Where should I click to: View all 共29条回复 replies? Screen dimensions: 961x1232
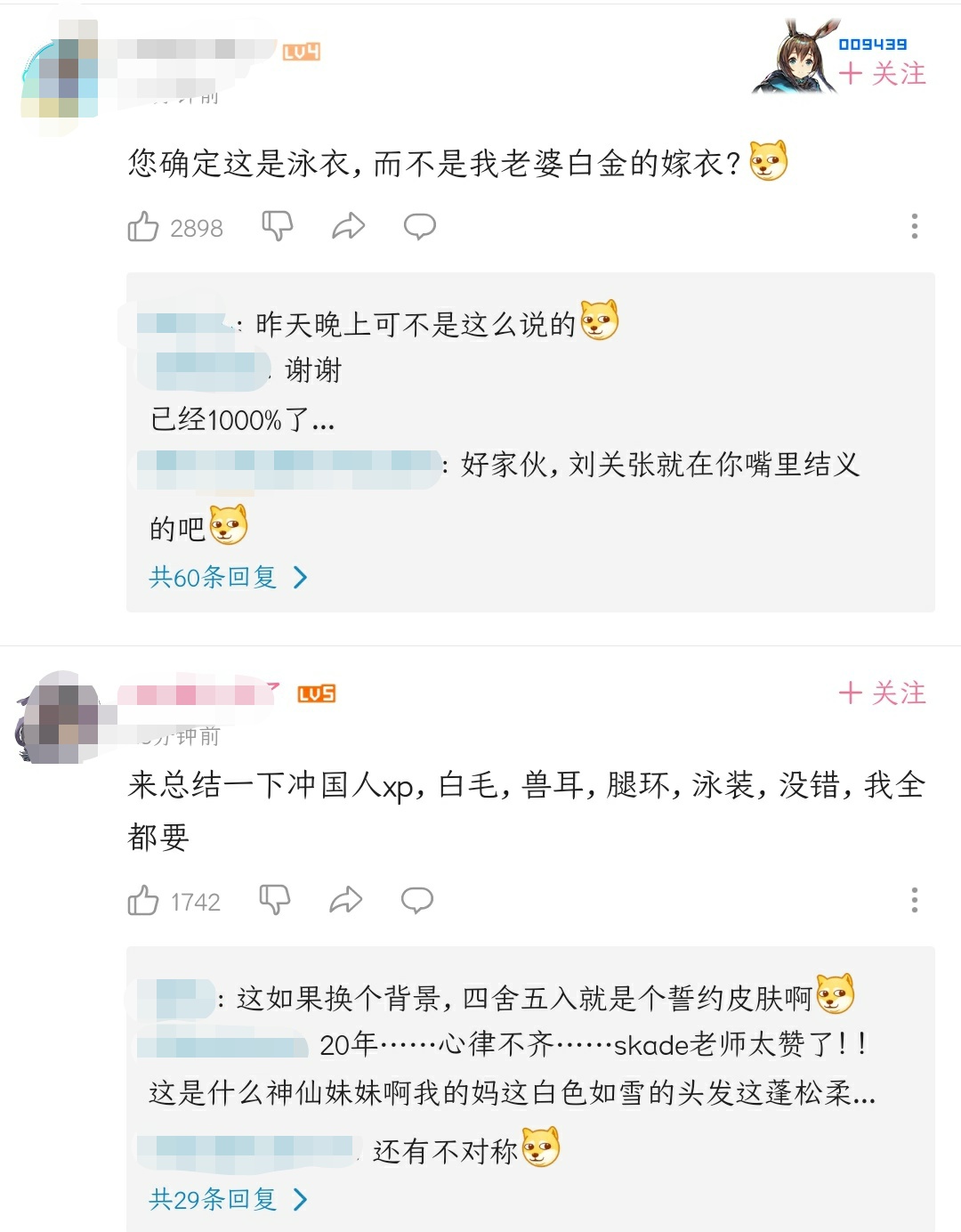(228, 1199)
